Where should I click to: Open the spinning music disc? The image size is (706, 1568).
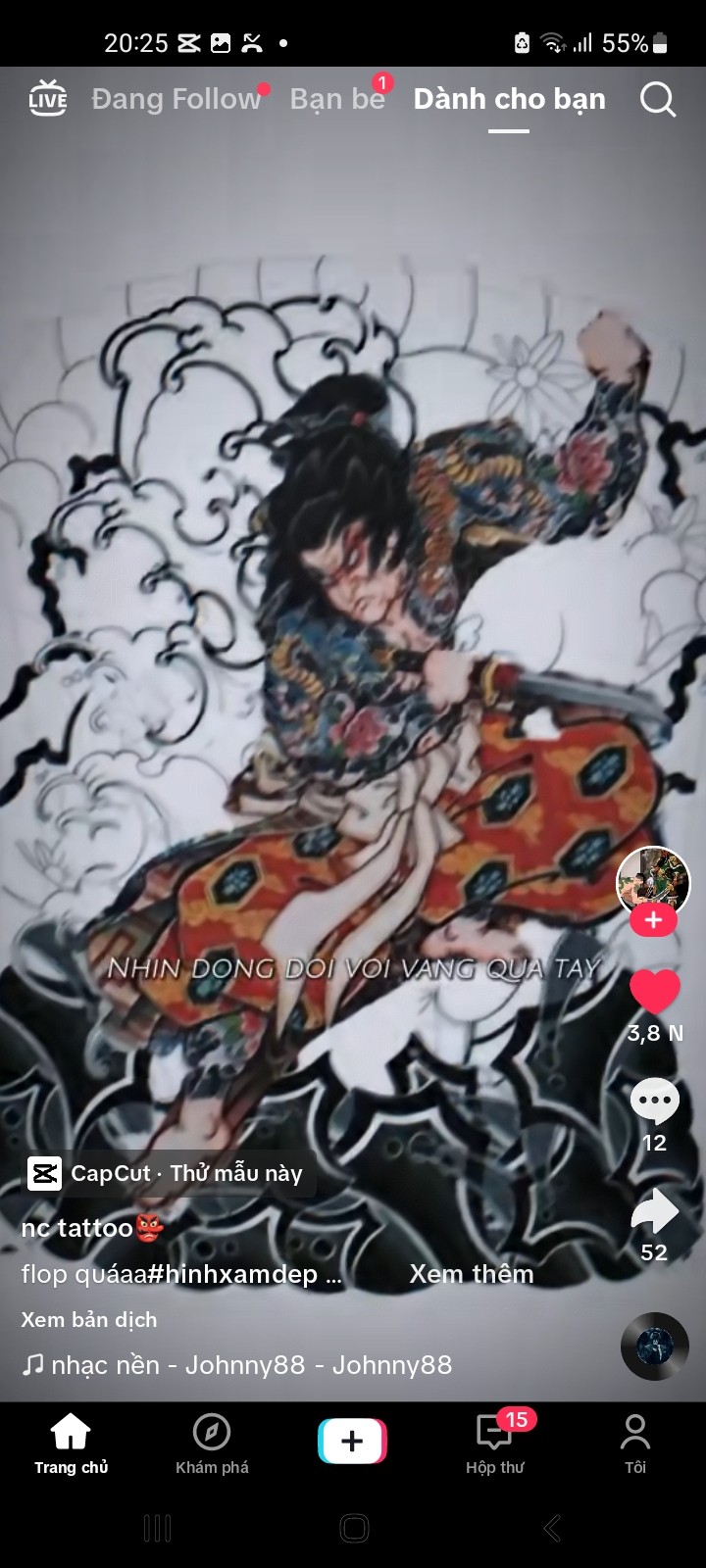point(655,1347)
